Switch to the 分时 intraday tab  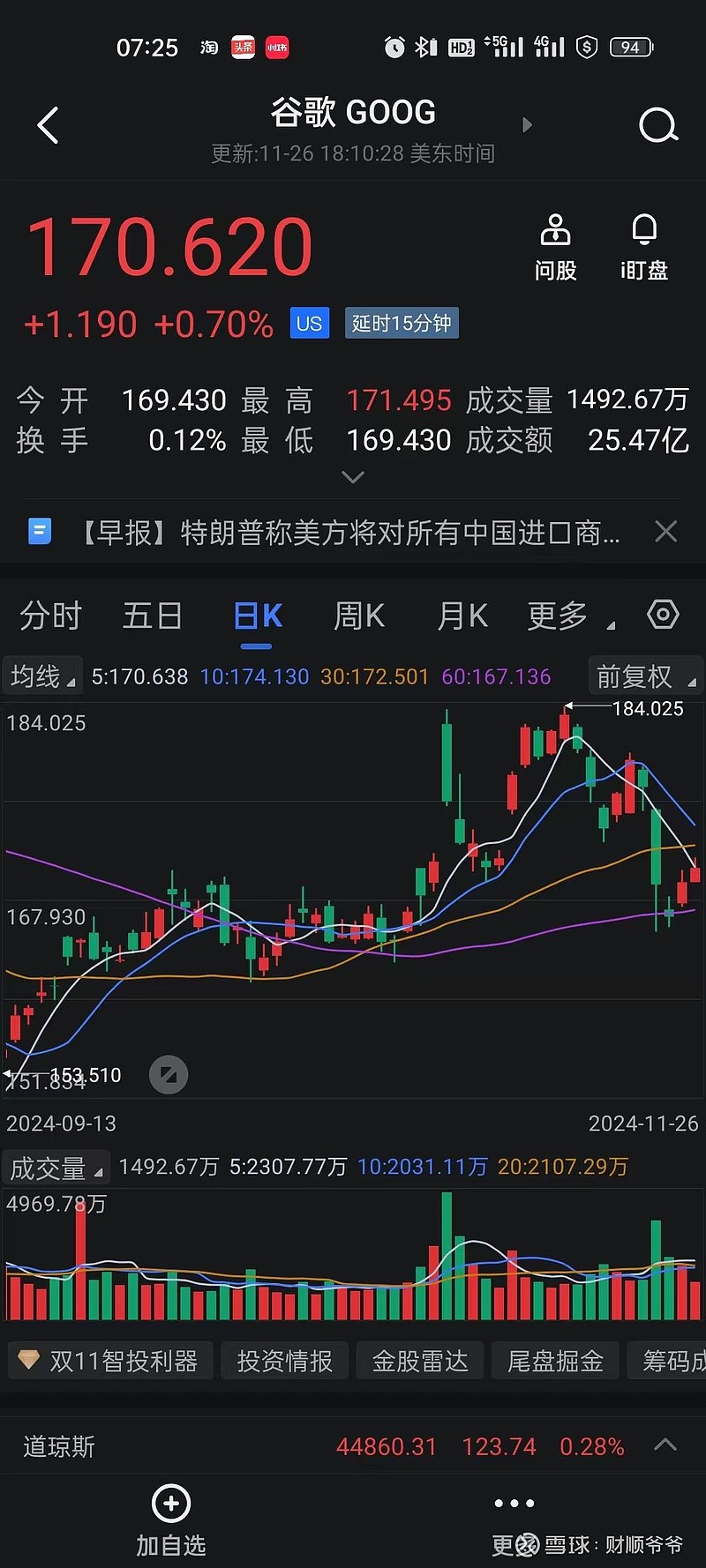(50, 616)
